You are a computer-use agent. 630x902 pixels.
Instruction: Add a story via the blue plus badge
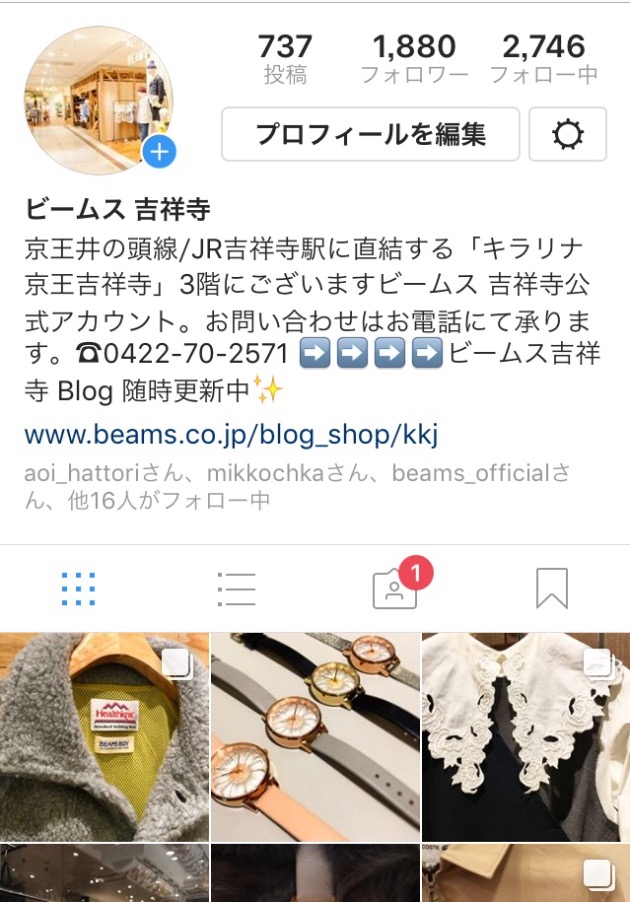pos(159,152)
